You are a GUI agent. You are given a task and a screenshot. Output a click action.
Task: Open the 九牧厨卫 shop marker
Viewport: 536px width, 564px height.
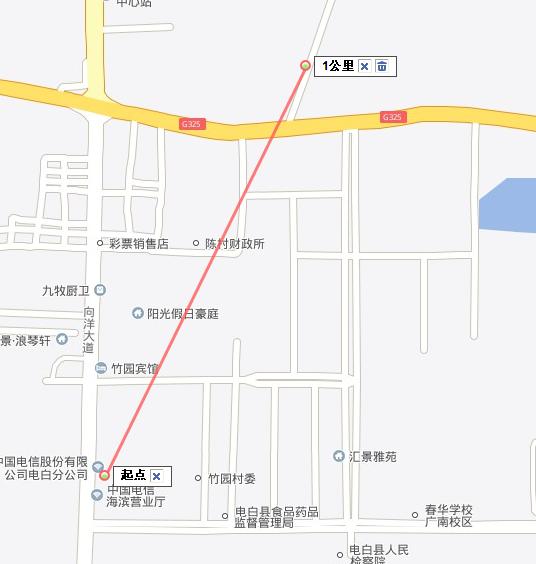[x=100, y=290]
